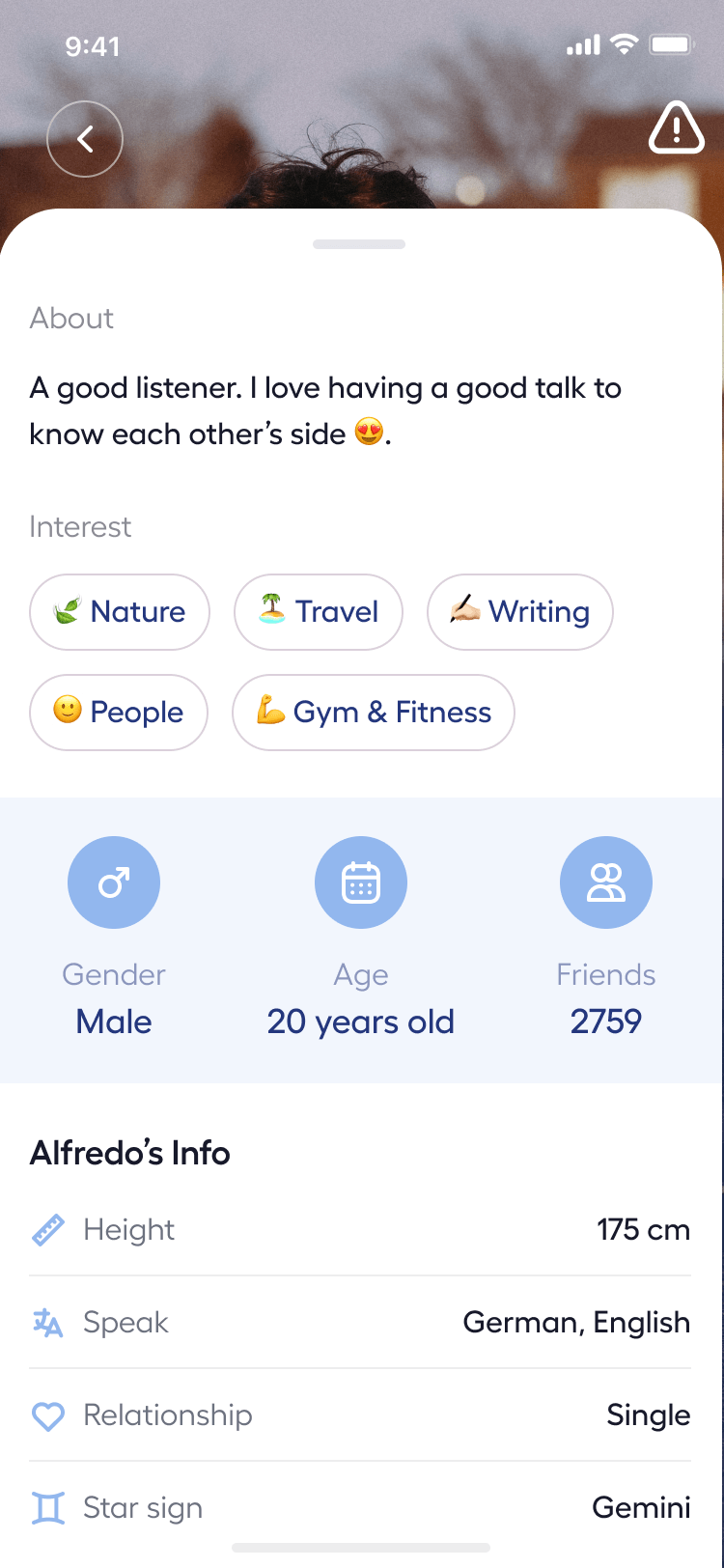
Task: Open the Alfredo's Info section
Action: (x=130, y=1152)
